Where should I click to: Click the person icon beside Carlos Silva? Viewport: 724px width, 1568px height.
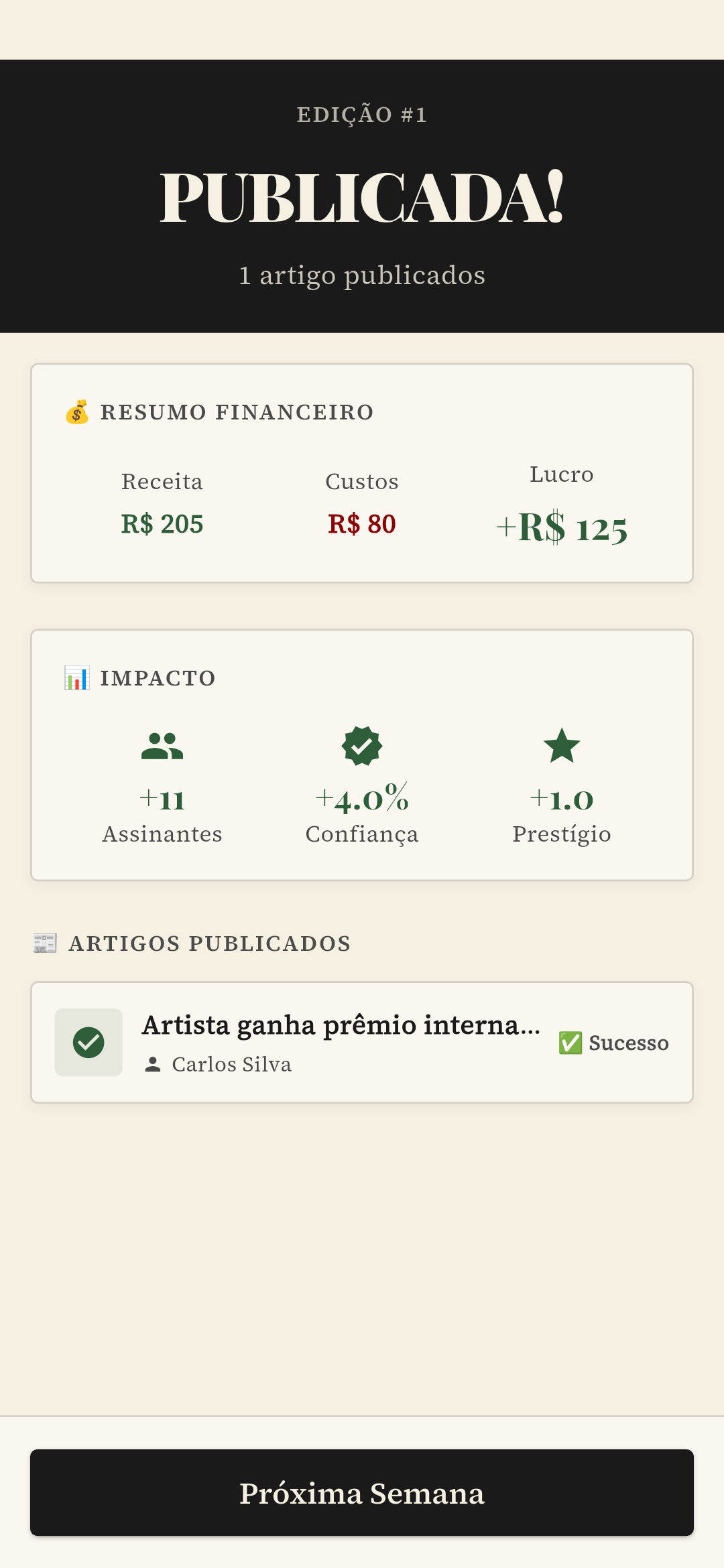click(x=154, y=1063)
